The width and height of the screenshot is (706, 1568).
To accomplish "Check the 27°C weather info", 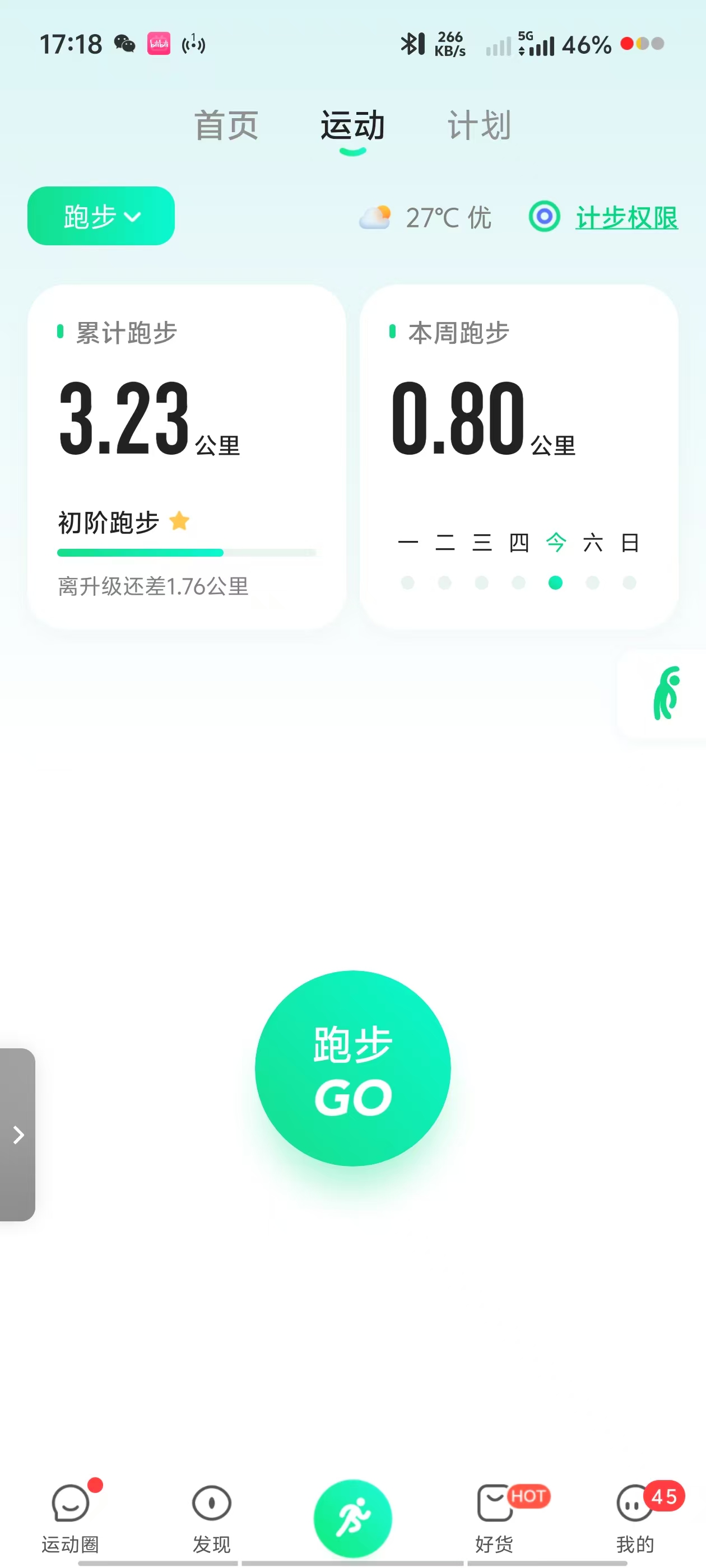I will tap(425, 217).
